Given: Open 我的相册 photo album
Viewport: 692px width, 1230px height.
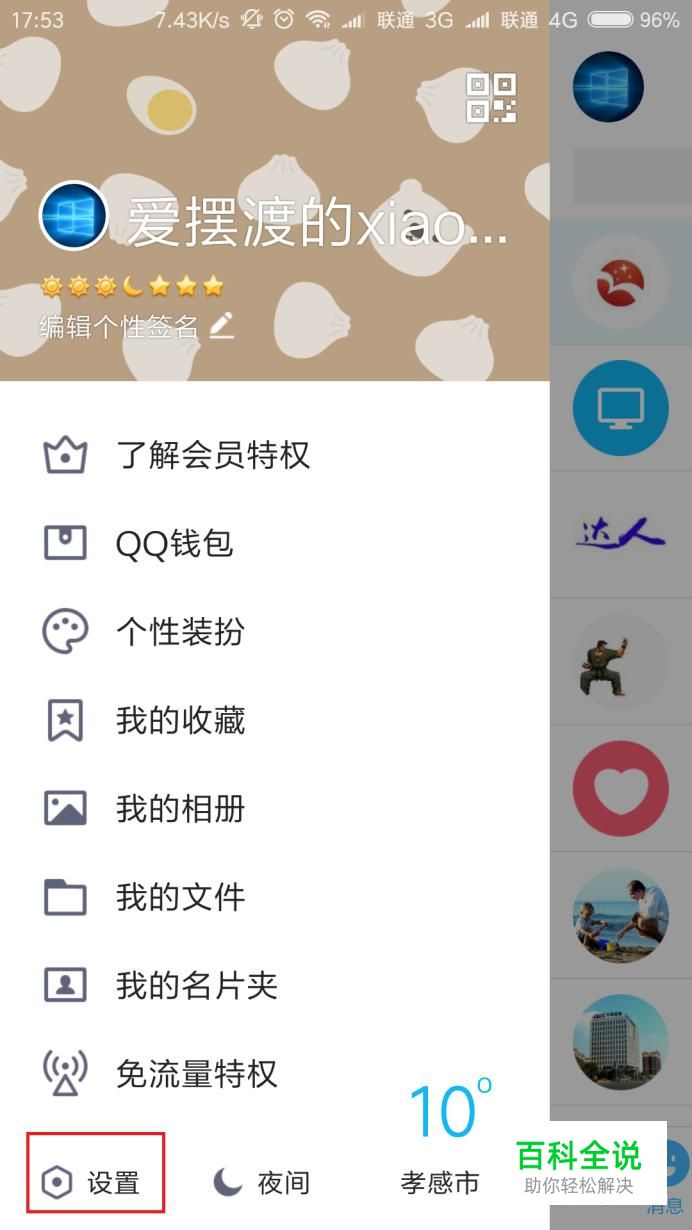Looking at the screenshot, I should tap(180, 809).
